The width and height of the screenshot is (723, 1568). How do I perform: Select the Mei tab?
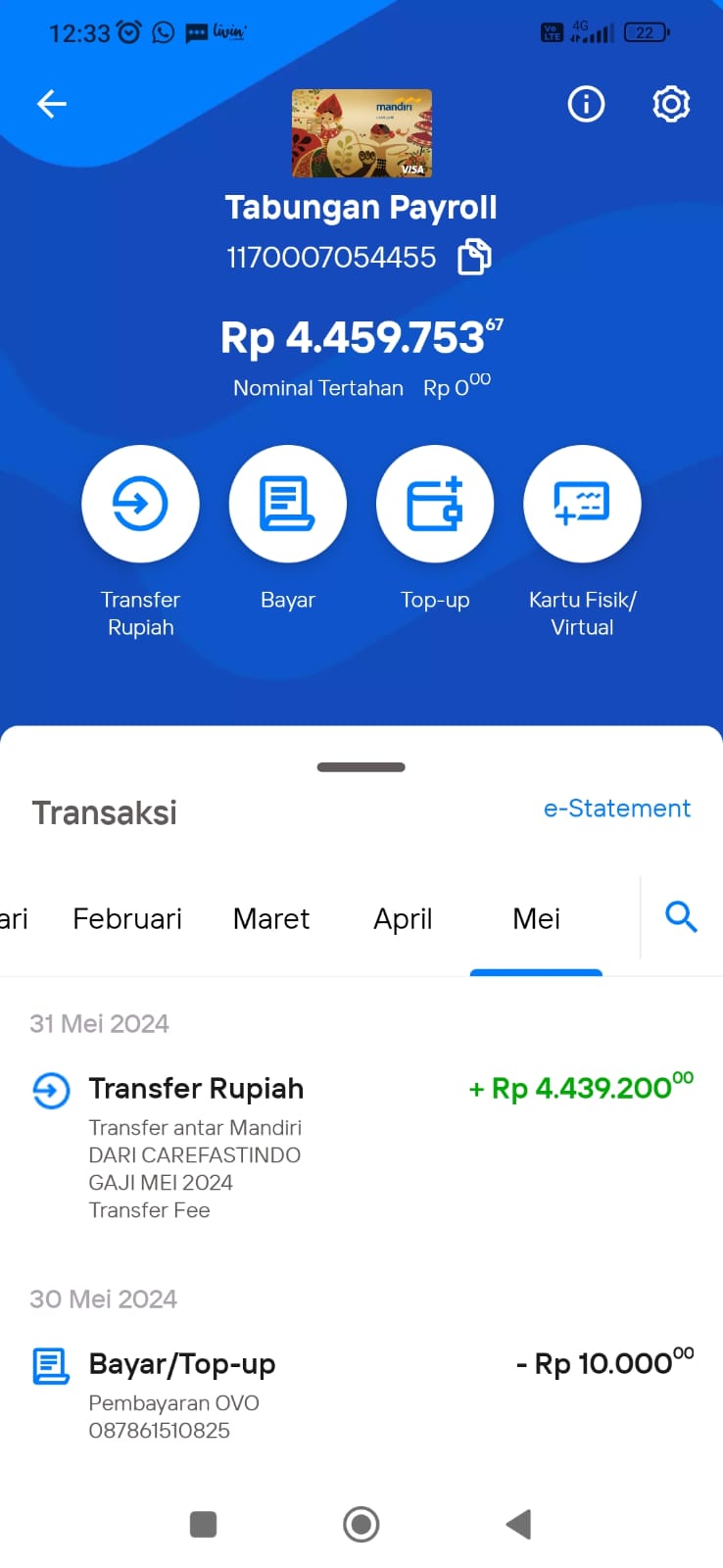click(537, 918)
